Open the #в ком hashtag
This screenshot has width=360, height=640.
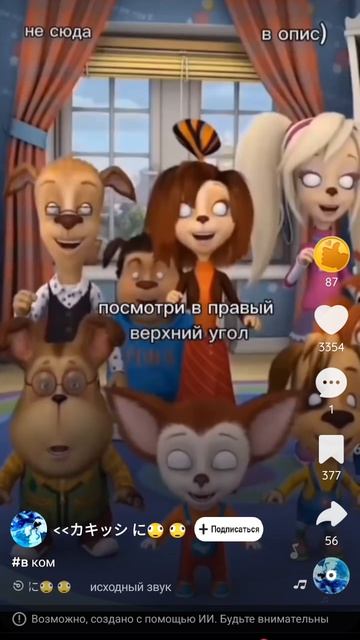tap(33, 563)
